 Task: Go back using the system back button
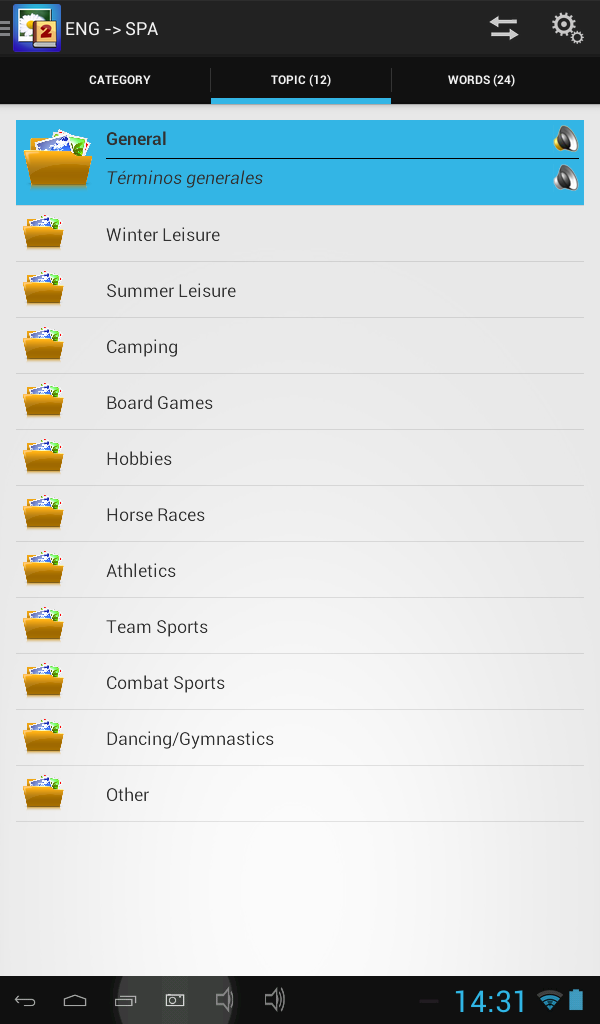pos(26,1000)
